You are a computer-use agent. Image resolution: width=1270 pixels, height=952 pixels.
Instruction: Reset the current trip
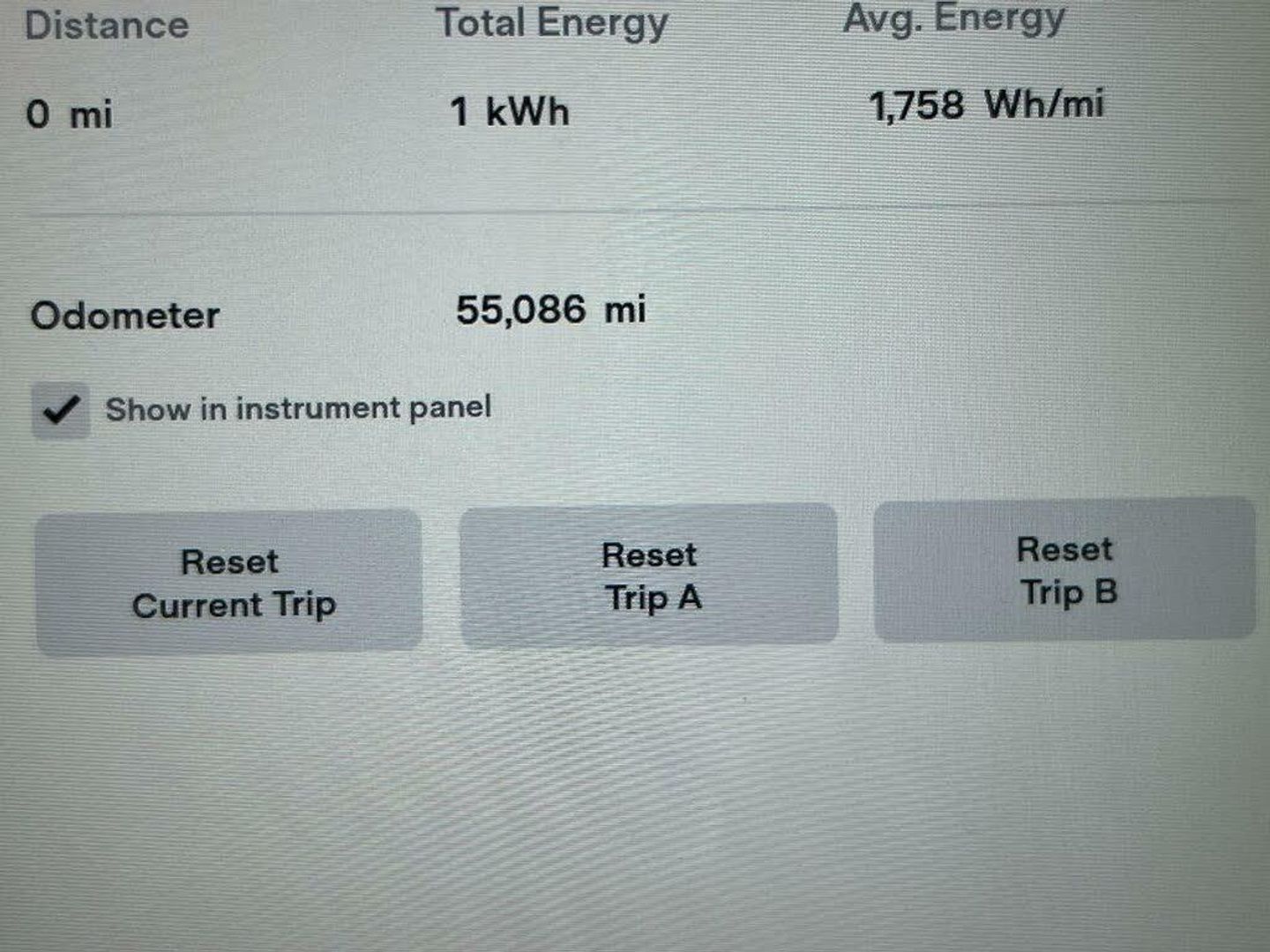pyautogui.click(x=229, y=582)
